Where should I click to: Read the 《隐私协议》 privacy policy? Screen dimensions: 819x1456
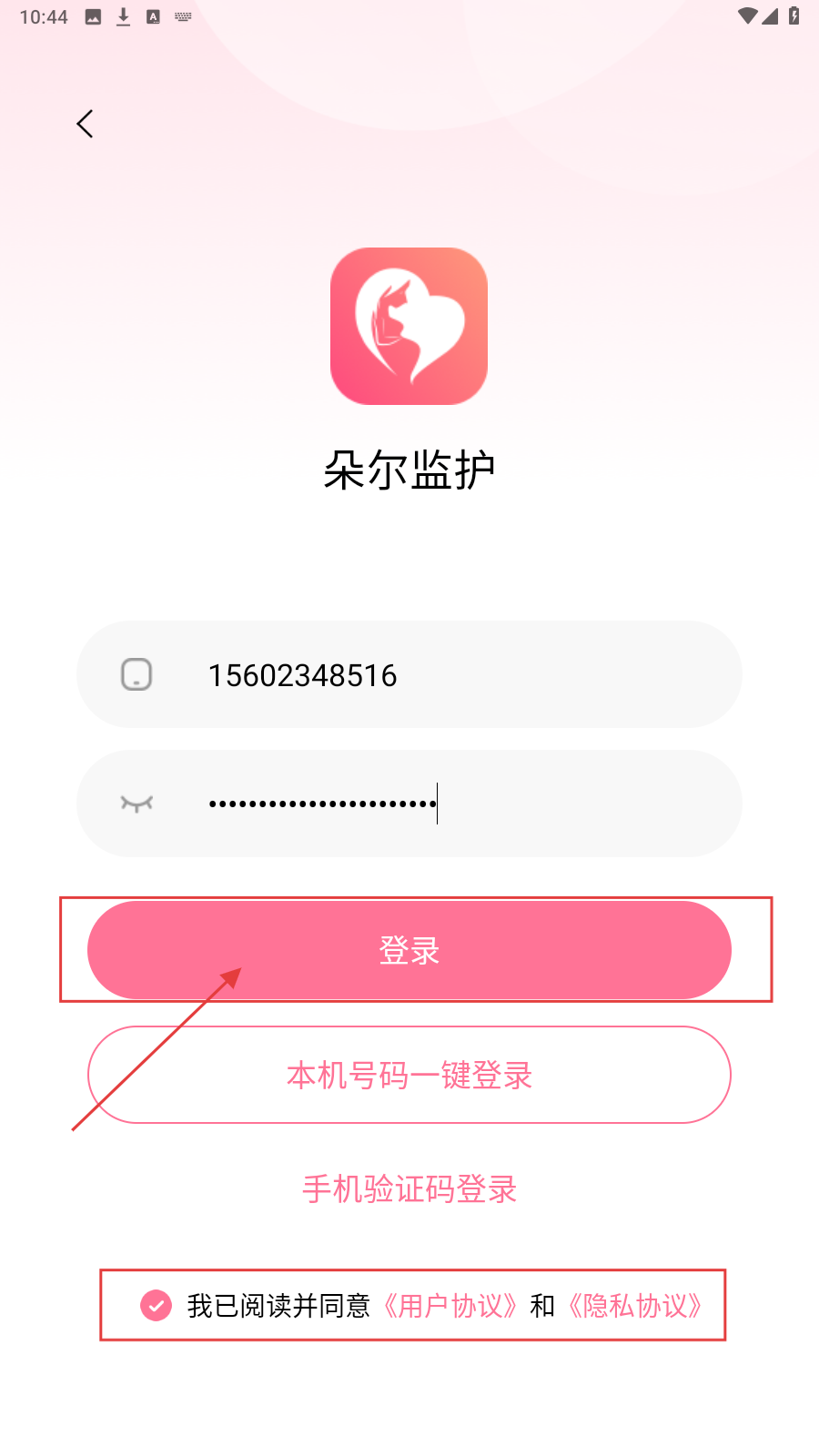click(635, 1306)
